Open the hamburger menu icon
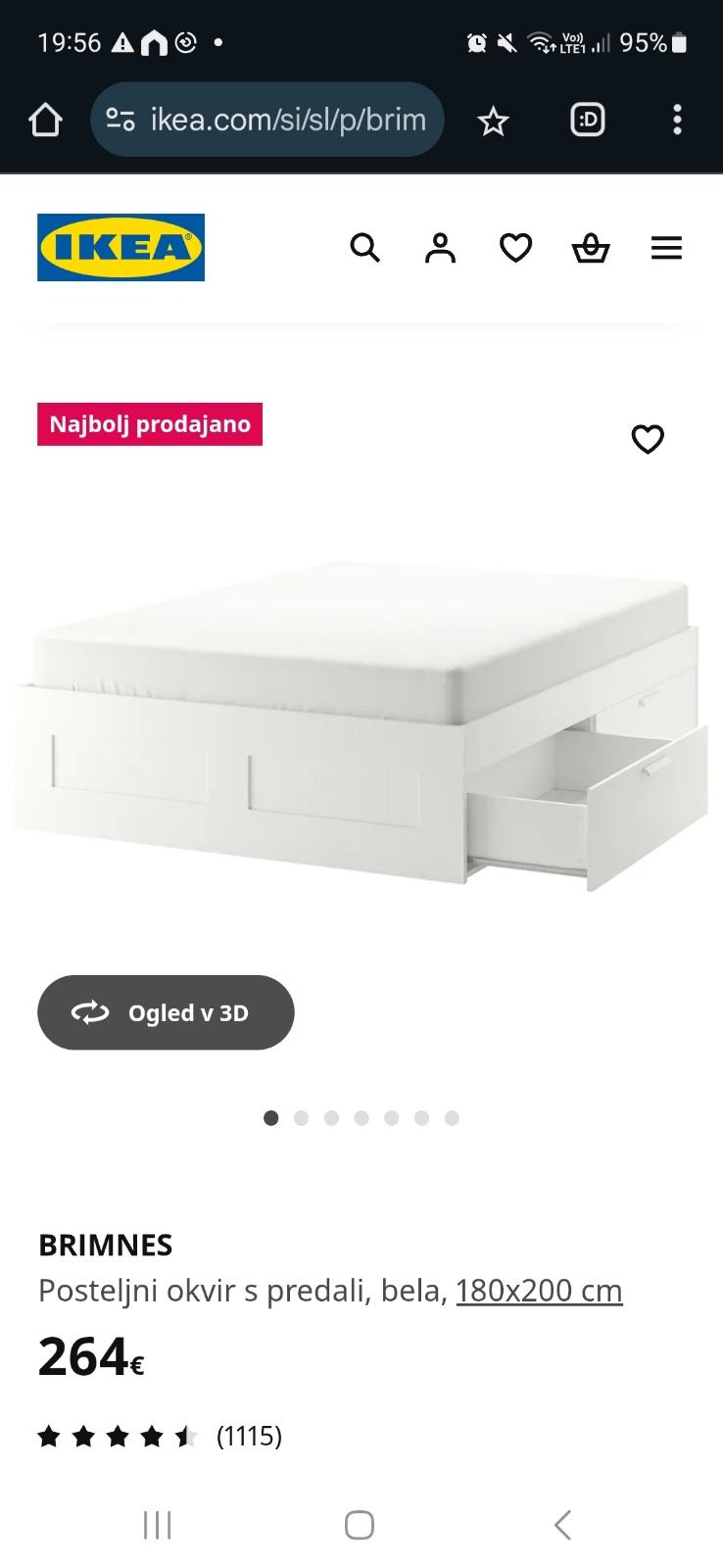 tap(666, 248)
